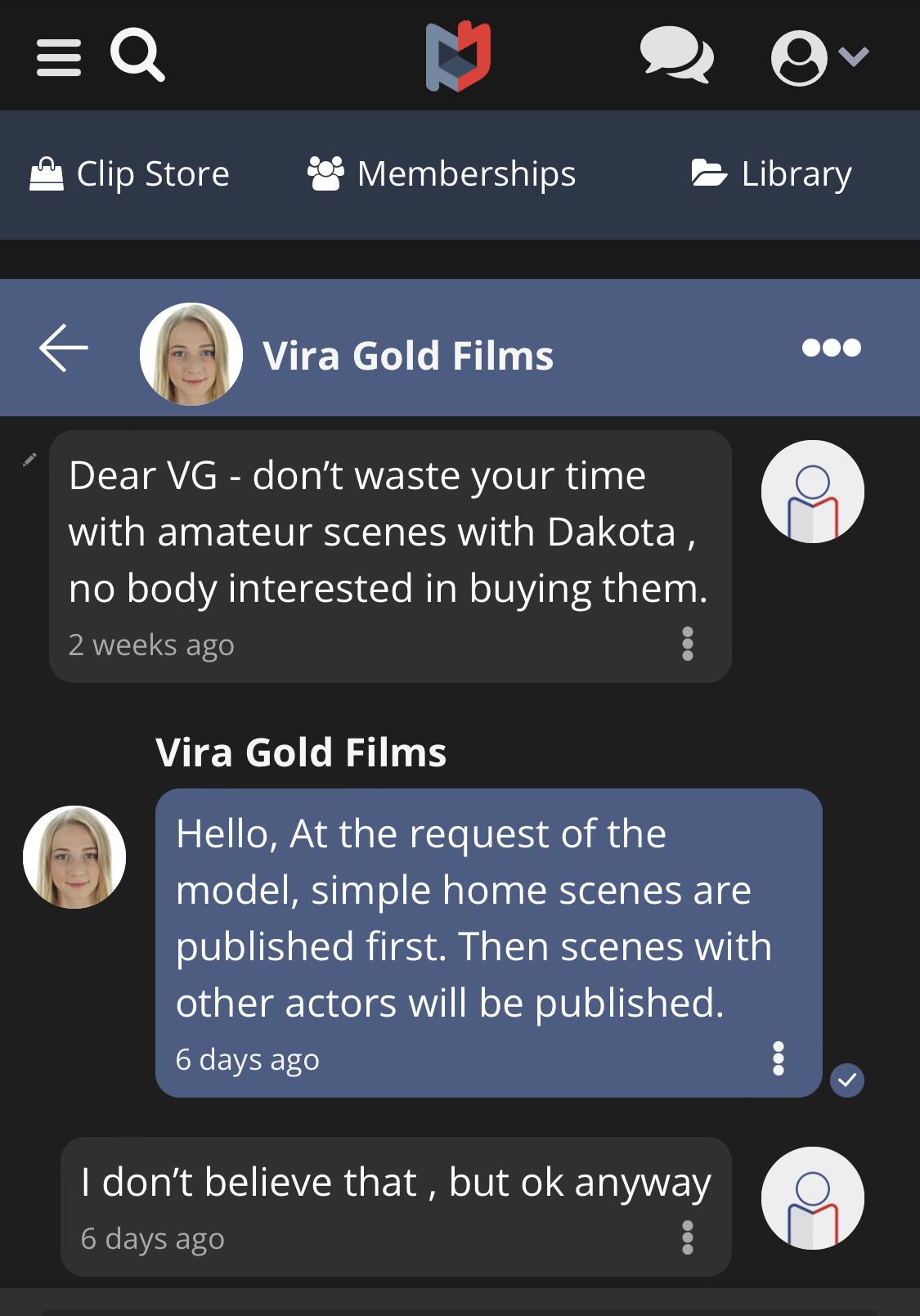Open the hamburger menu

59,57
